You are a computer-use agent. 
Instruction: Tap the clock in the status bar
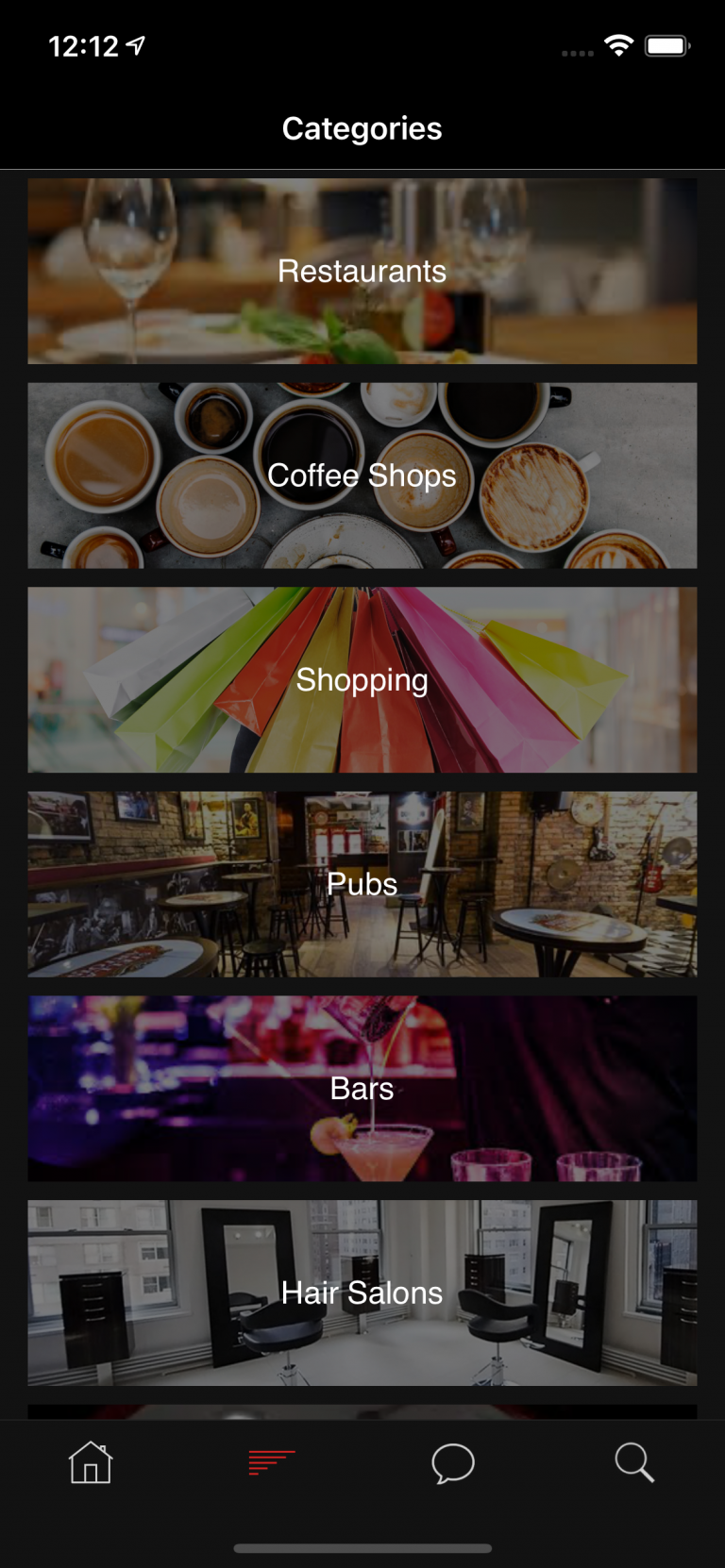point(85,44)
